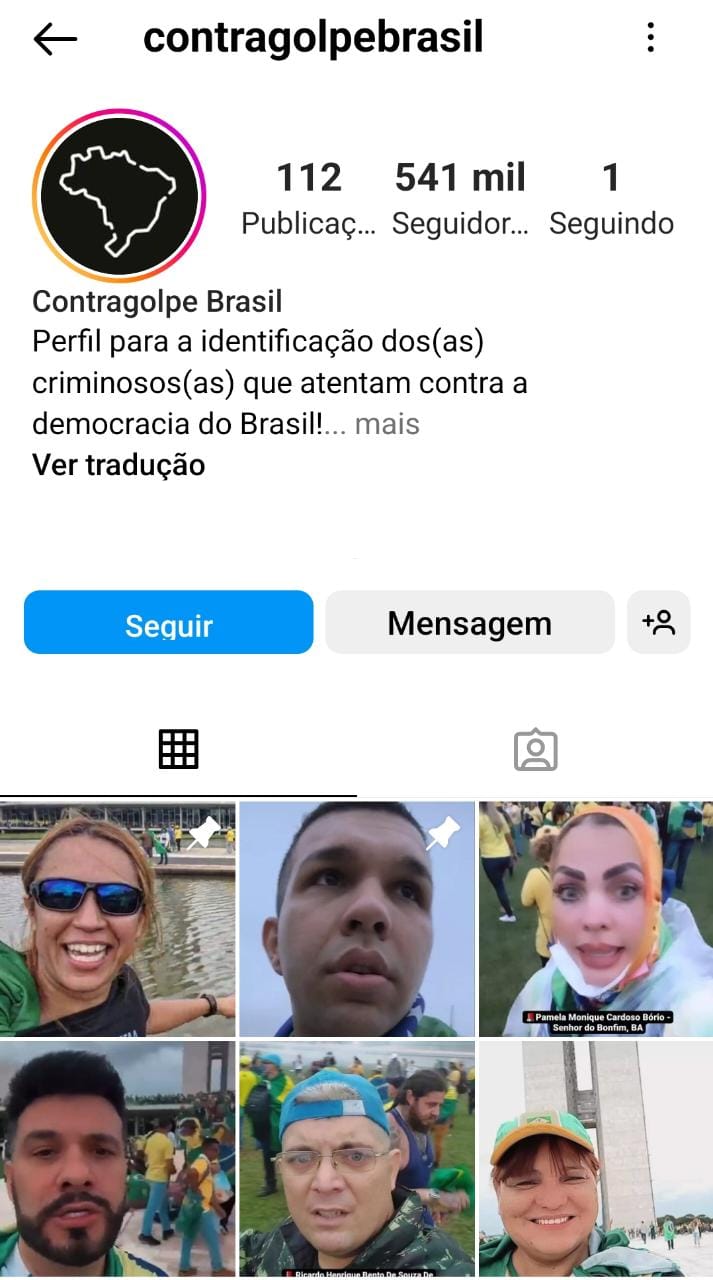The image size is (713, 1280).
Task: Send a message via Mensagem
Action: (469, 623)
